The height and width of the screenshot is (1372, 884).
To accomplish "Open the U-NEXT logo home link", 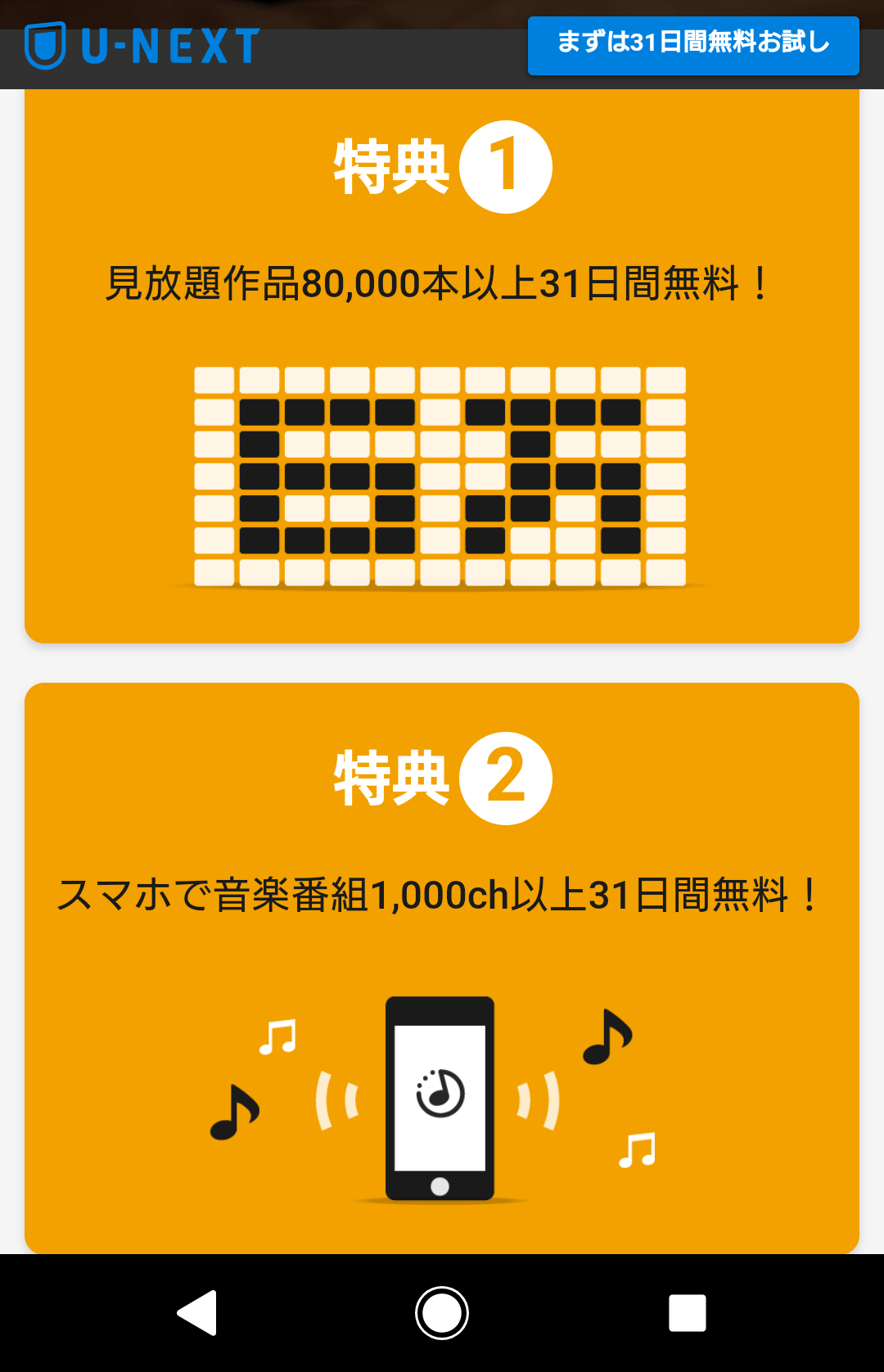I will click(x=142, y=46).
